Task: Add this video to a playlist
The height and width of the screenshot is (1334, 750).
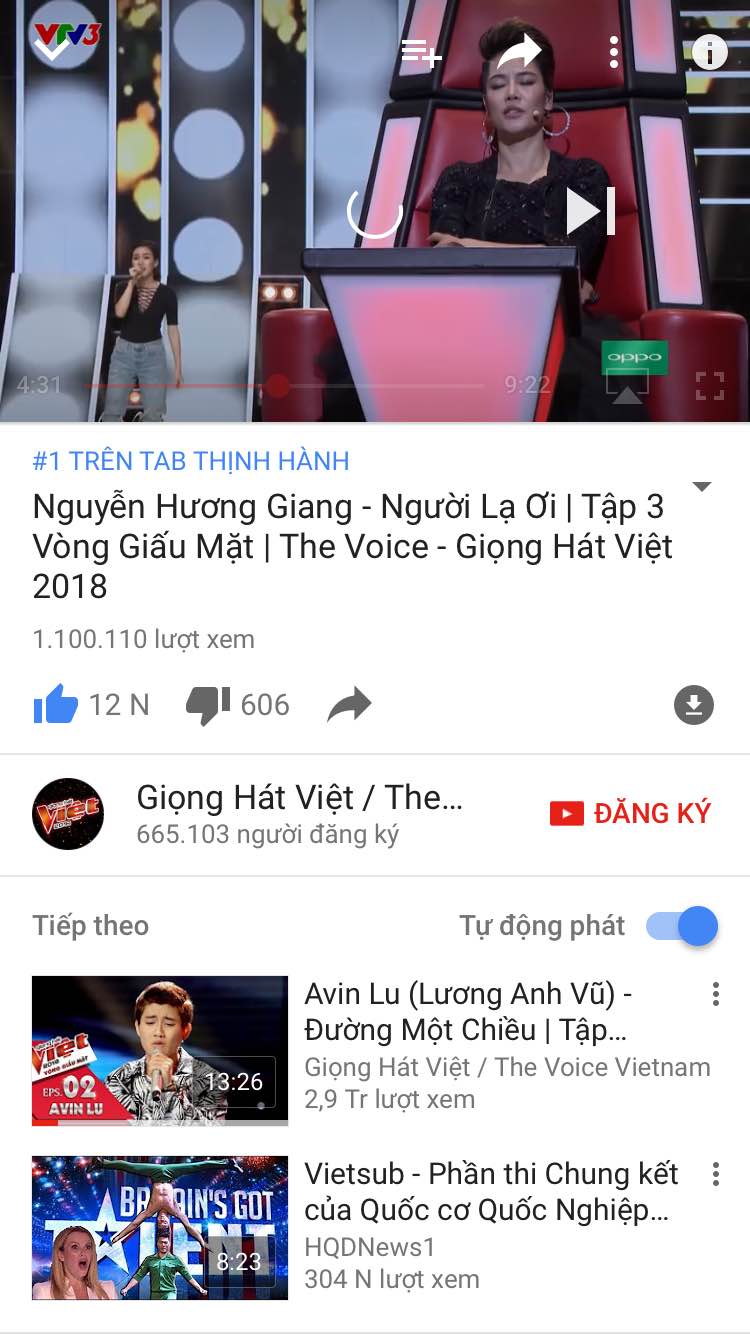Action: click(421, 52)
